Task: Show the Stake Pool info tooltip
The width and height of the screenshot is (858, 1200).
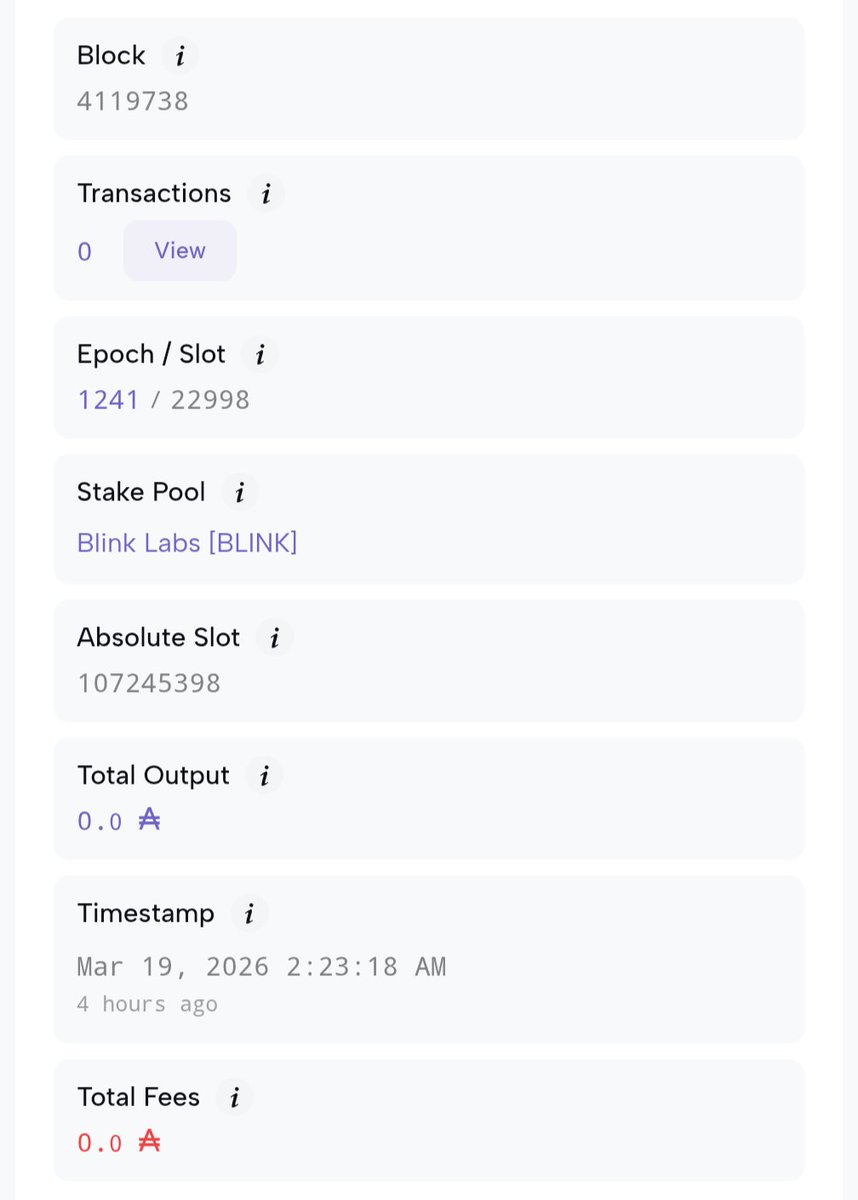Action: pyautogui.click(x=240, y=493)
